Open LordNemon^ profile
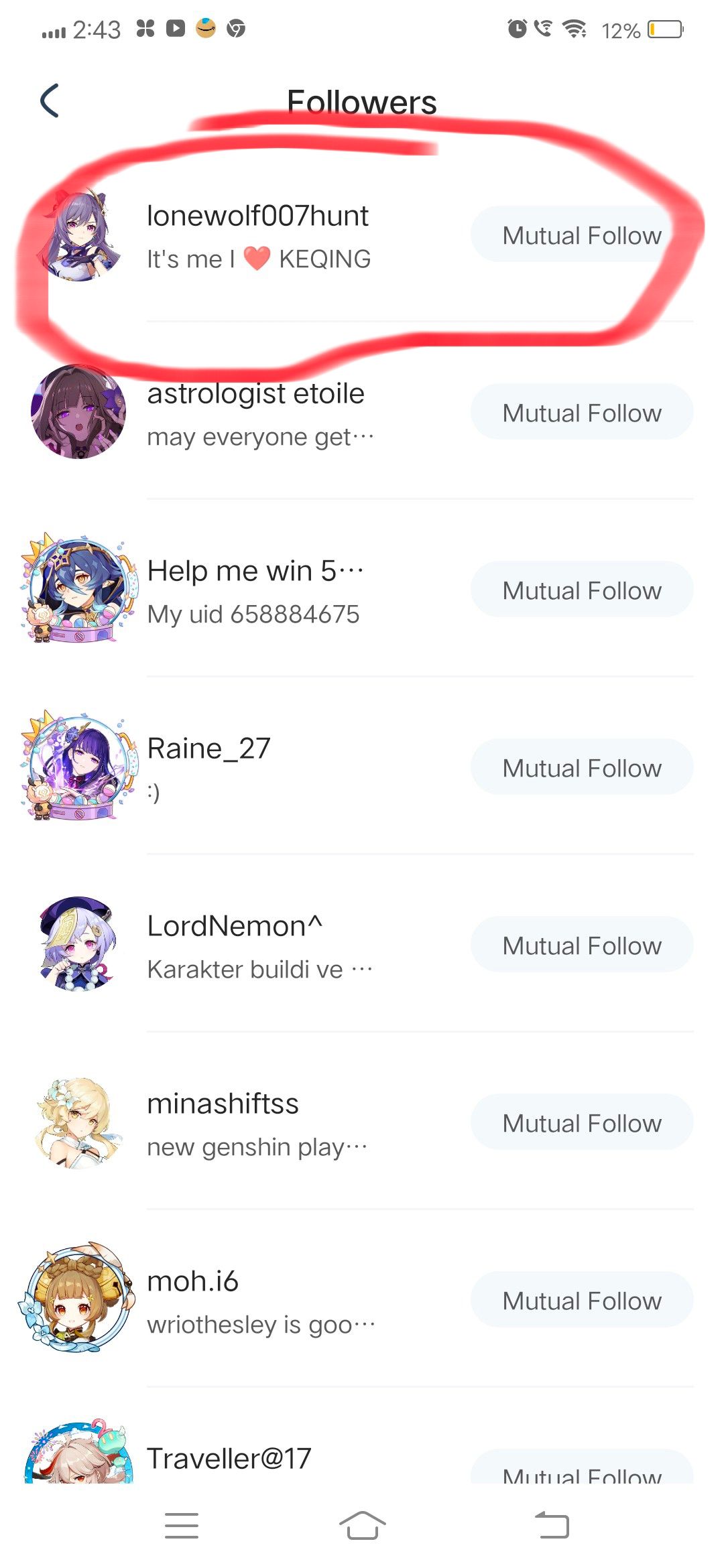Viewport: 724px width, 1568px height. [234, 927]
